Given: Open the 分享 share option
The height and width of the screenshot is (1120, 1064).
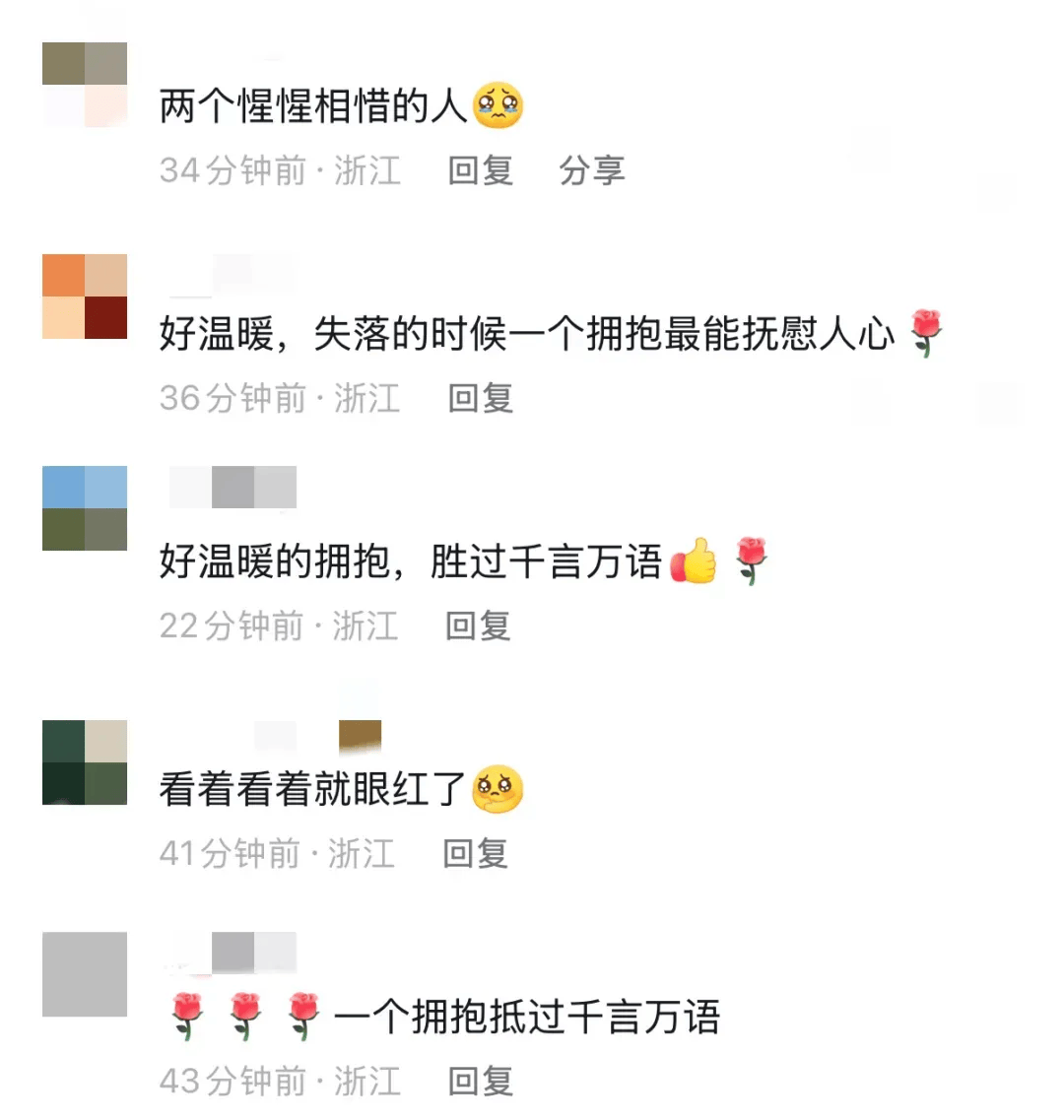Looking at the screenshot, I should [x=593, y=170].
